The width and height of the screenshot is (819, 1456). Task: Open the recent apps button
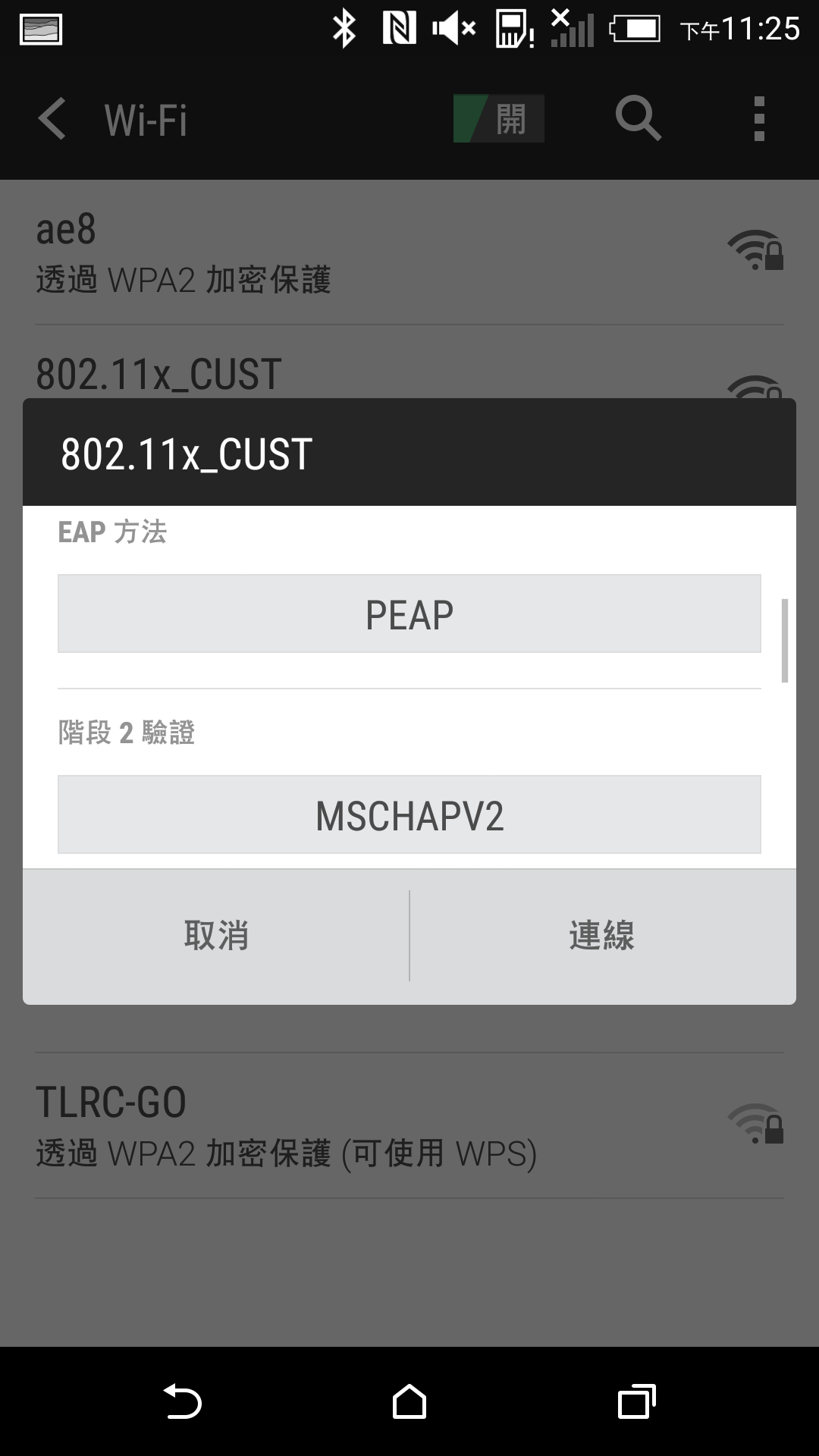click(637, 1401)
